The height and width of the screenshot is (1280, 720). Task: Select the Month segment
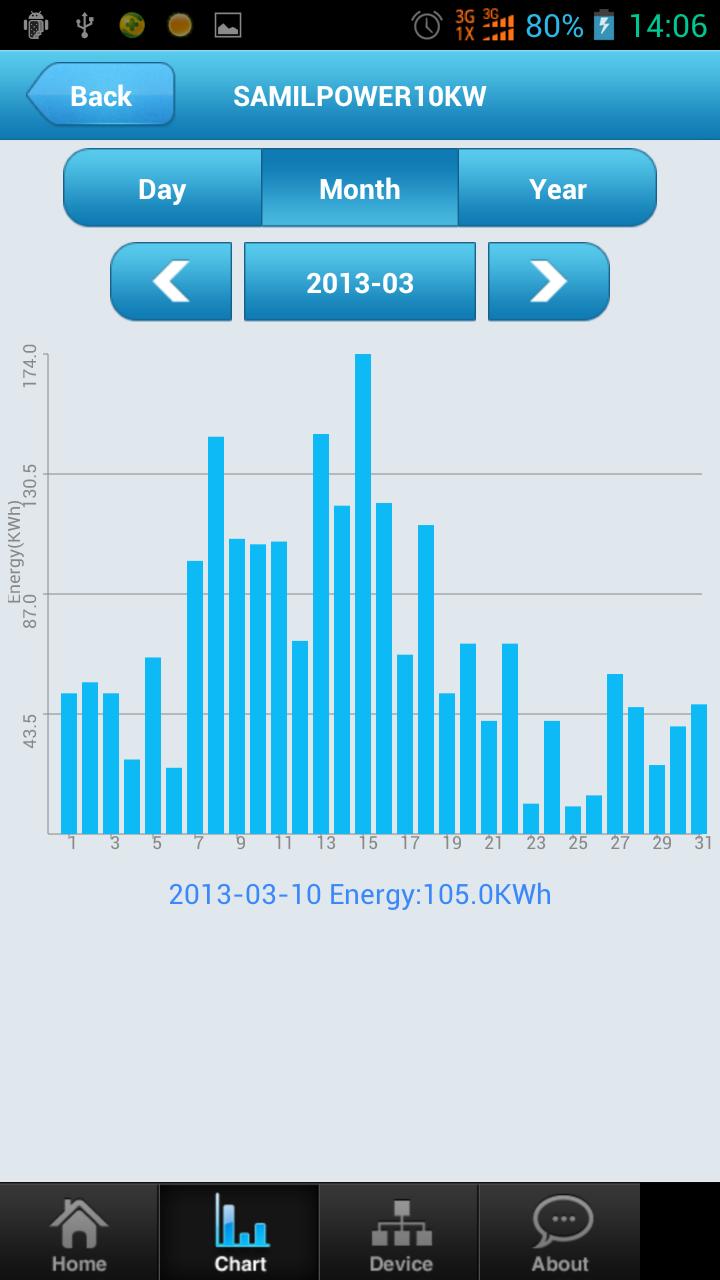(x=360, y=189)
